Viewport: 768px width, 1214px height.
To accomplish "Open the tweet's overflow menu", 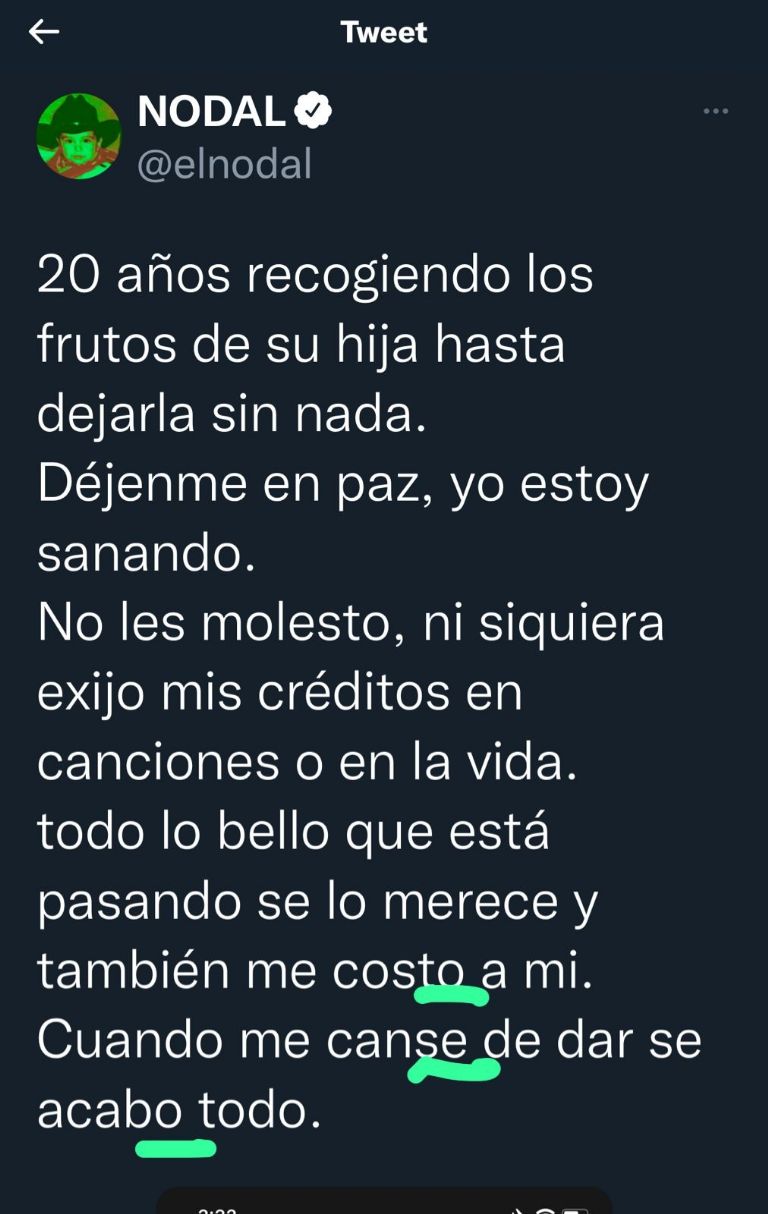I will (715, 111).
